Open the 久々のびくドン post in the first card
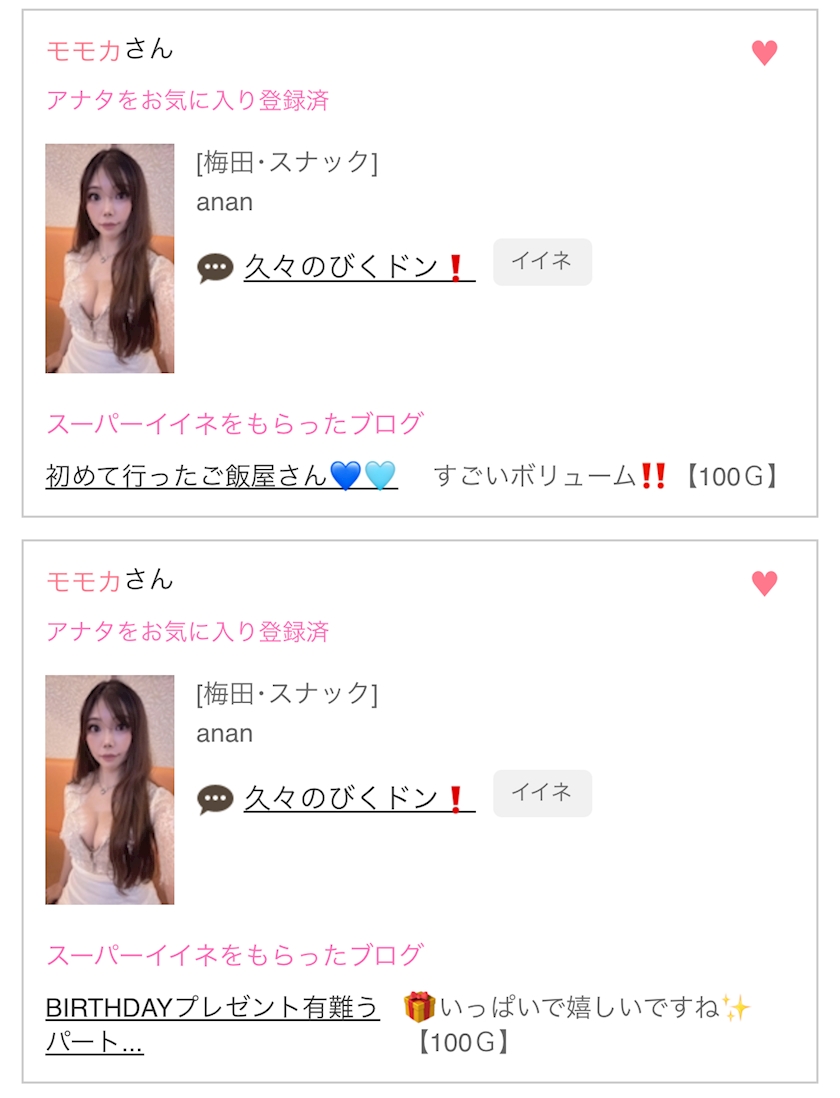Screen dimensions: 840x1098 360,267
